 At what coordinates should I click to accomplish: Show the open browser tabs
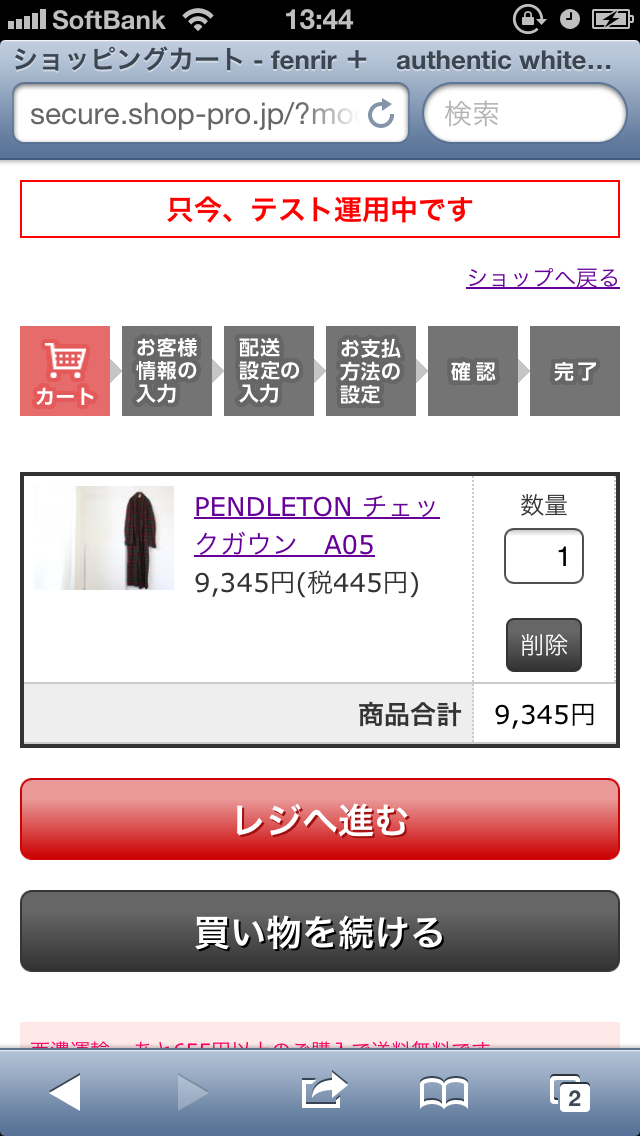(569, 1093)
